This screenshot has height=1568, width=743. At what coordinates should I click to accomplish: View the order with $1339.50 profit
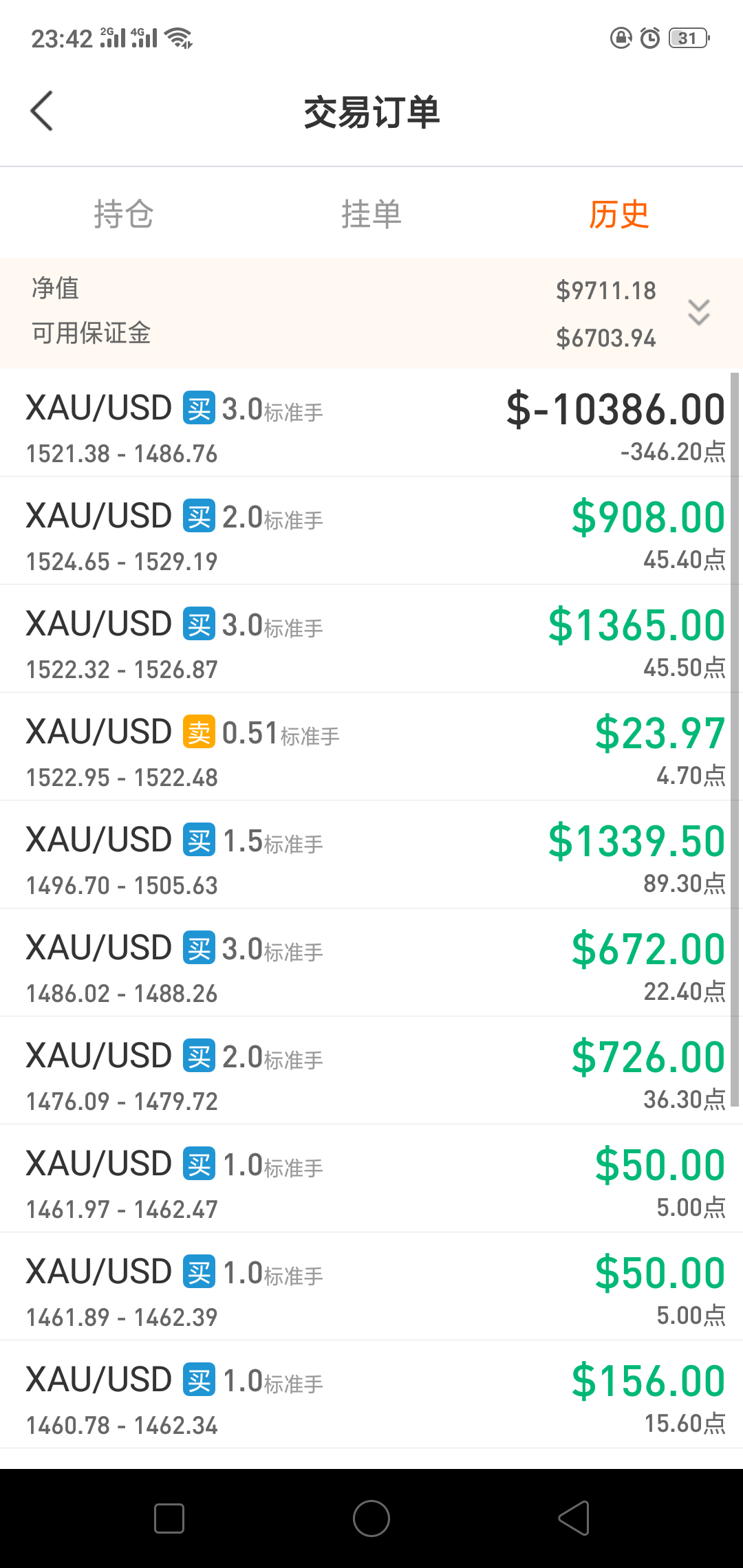coord(371,855)
